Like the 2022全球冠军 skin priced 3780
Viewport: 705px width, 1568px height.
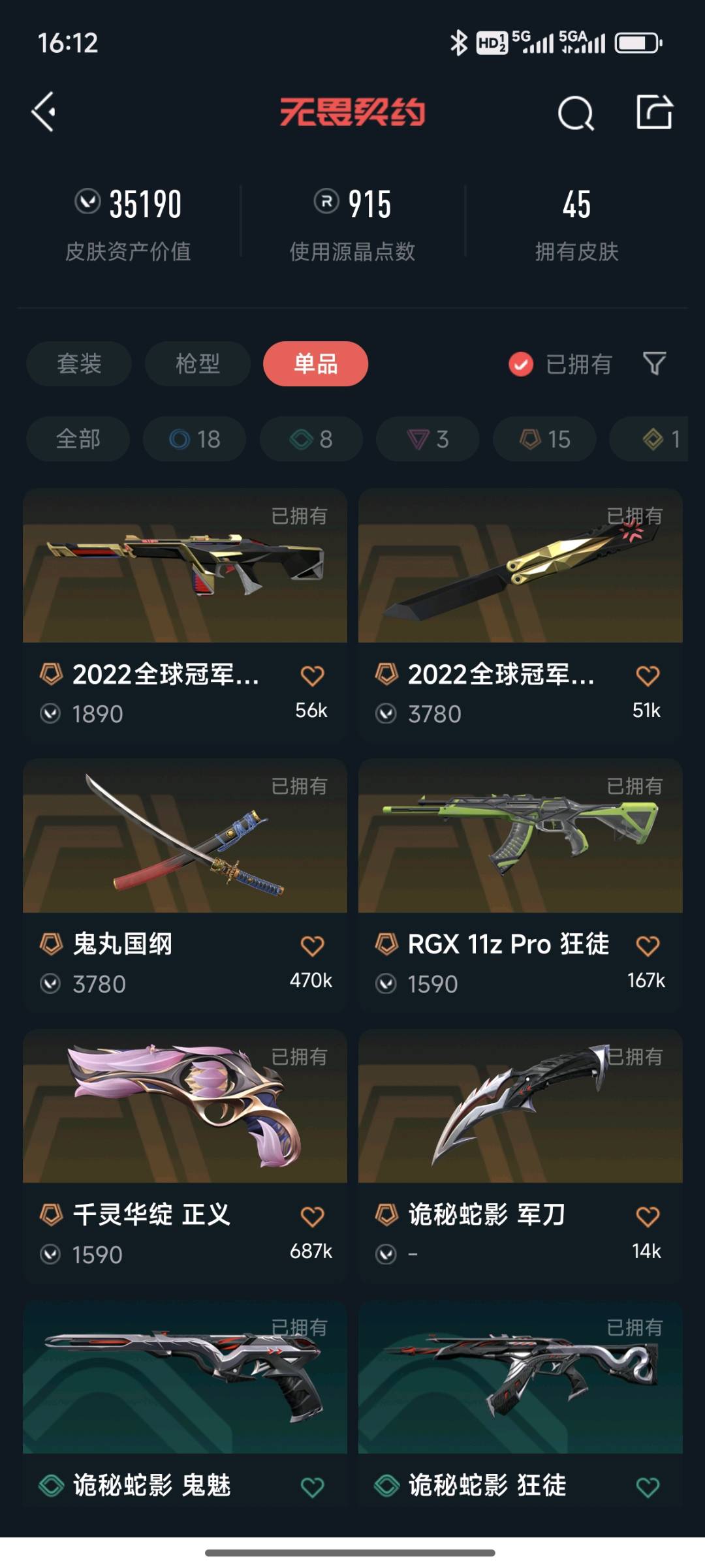pos(648,675)
